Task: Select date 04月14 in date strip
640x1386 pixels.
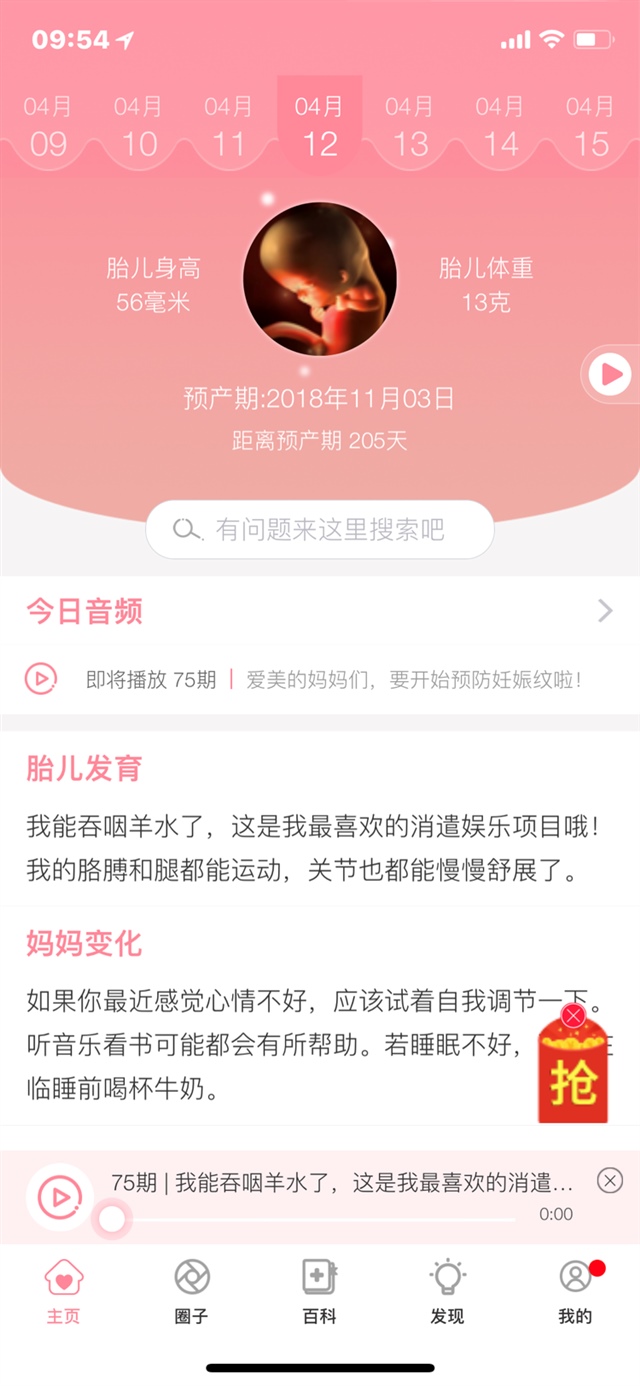Action: coord(500,128)
